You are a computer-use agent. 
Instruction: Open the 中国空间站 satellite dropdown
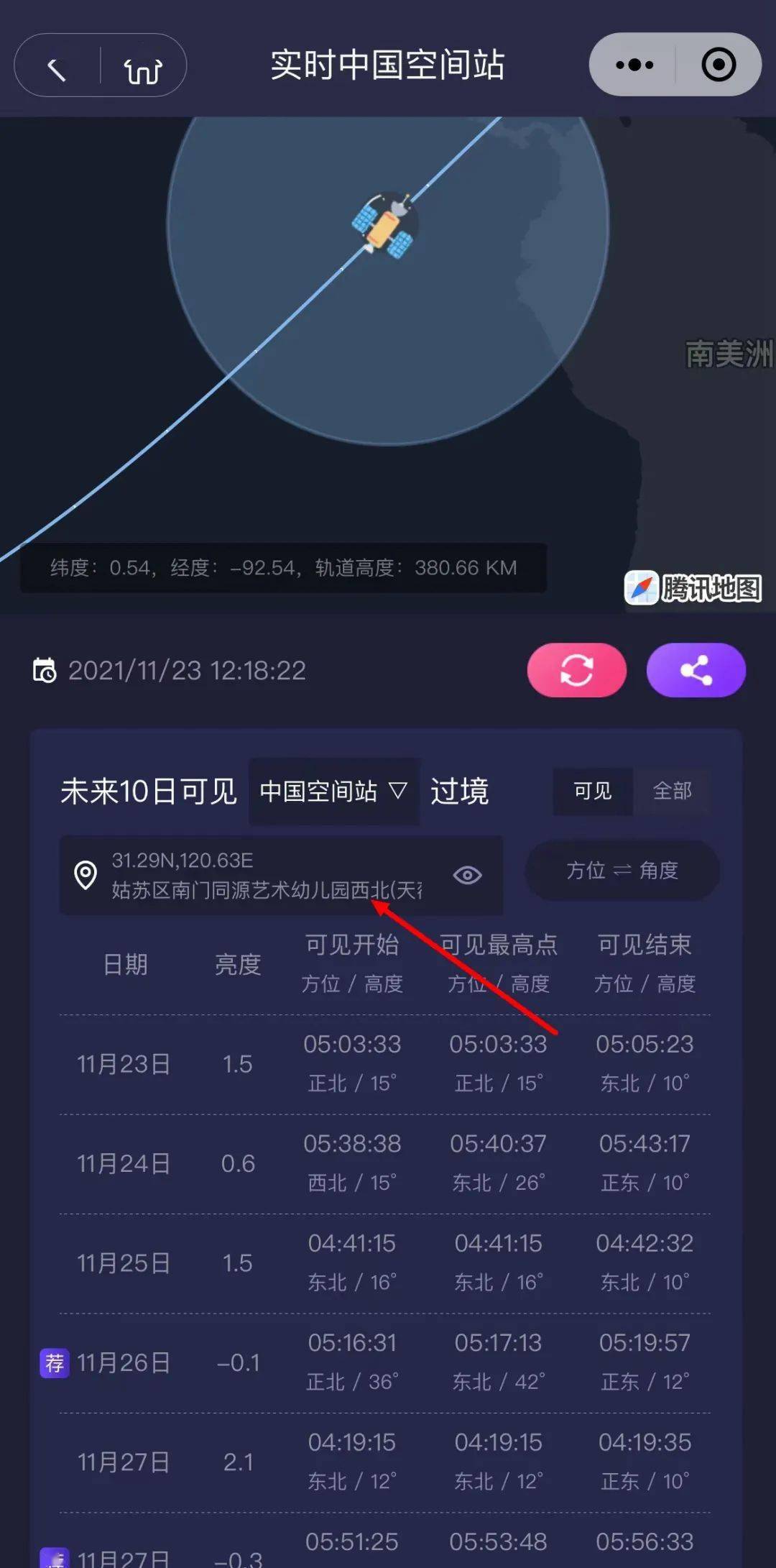[333, 790]
